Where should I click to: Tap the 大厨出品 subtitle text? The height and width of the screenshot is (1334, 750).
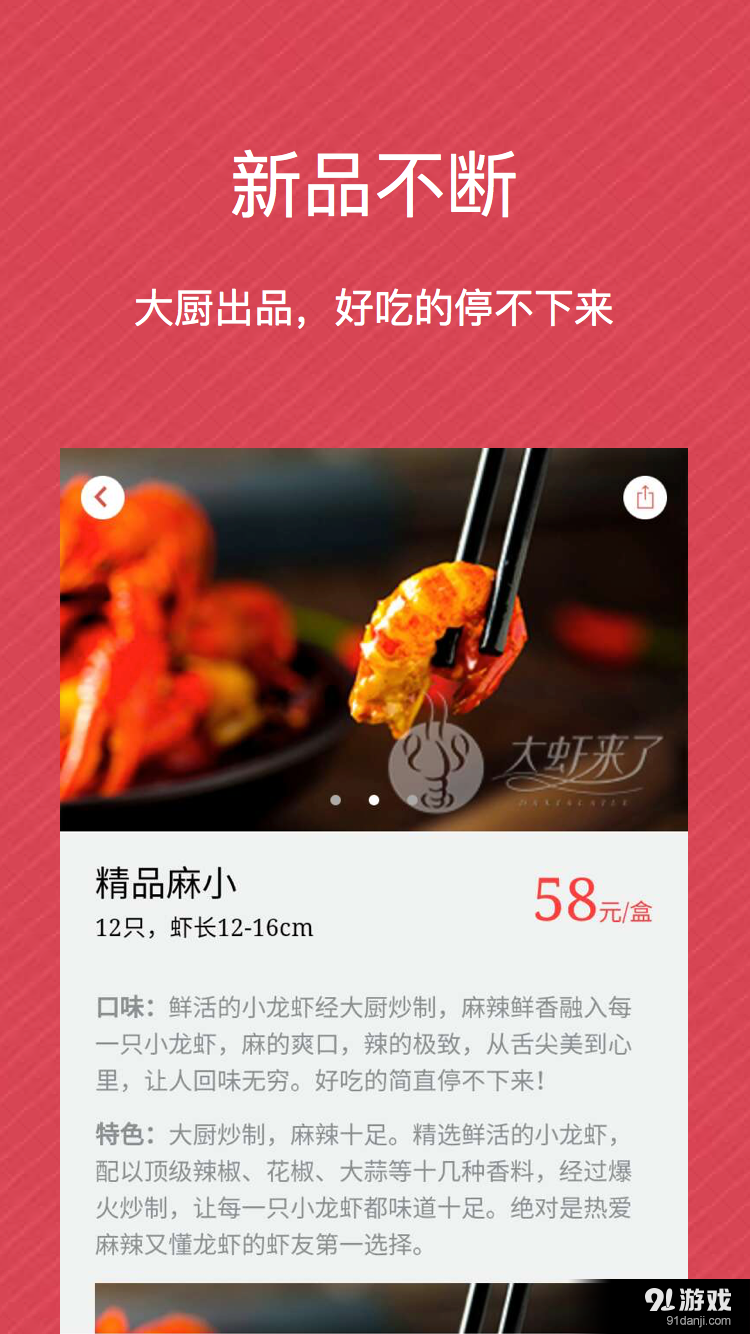375,307
